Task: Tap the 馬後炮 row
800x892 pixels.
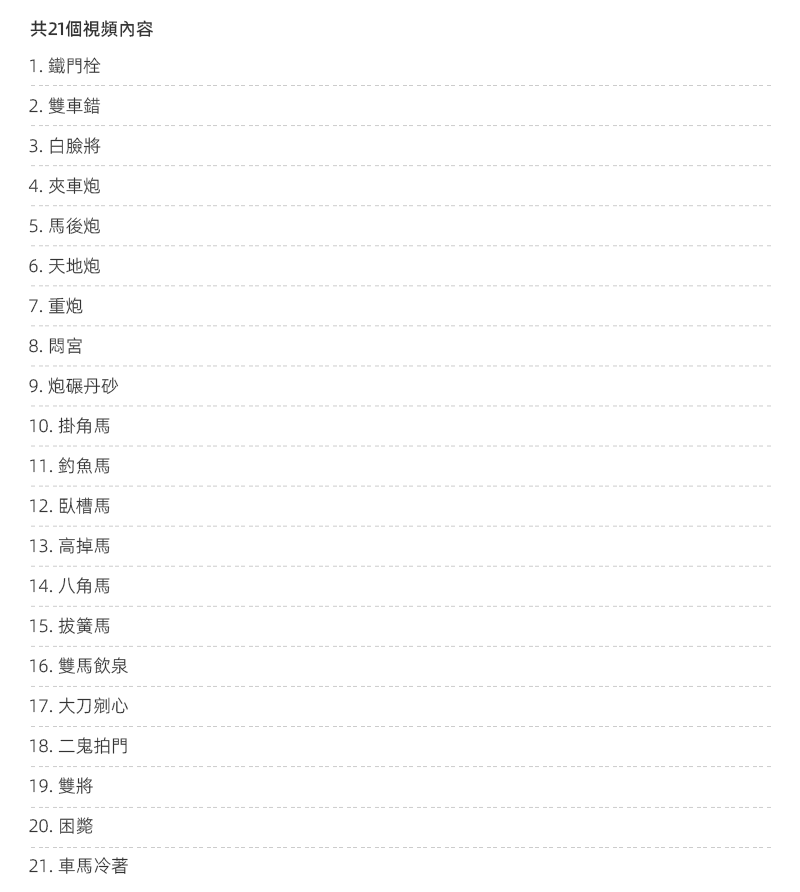Action: coord(65,227)
